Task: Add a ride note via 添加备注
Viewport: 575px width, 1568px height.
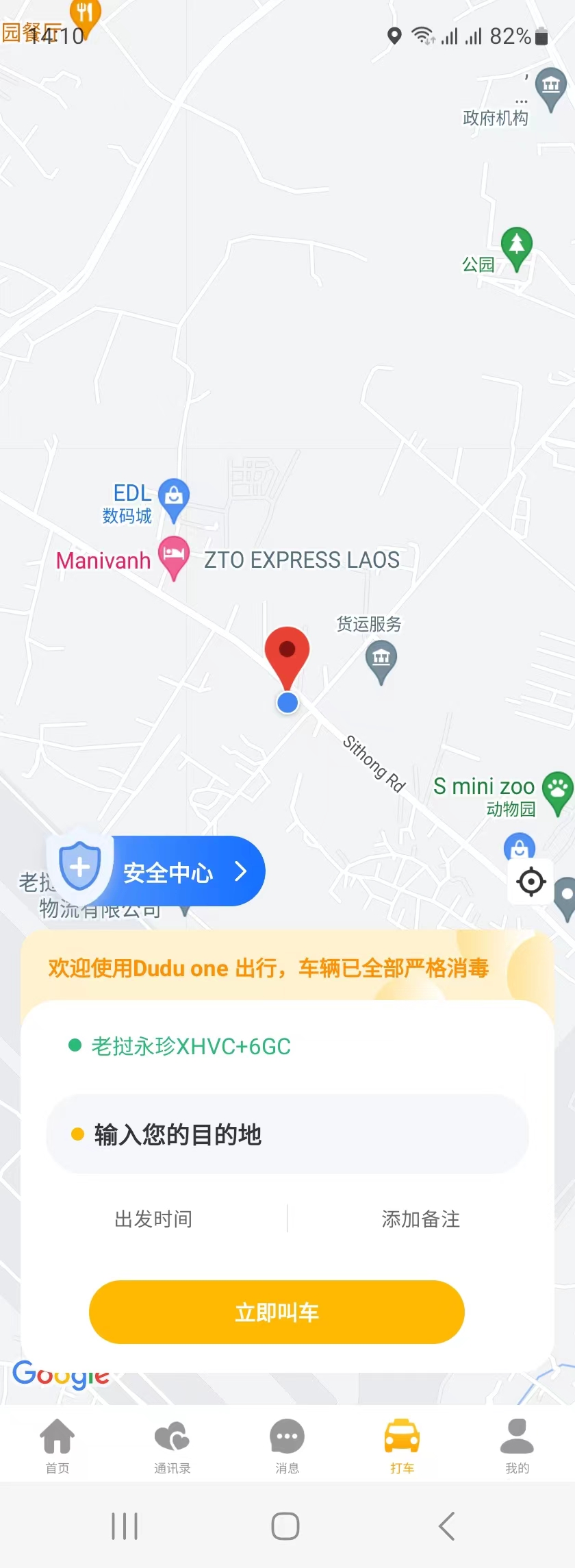Action: [420, 1219]
